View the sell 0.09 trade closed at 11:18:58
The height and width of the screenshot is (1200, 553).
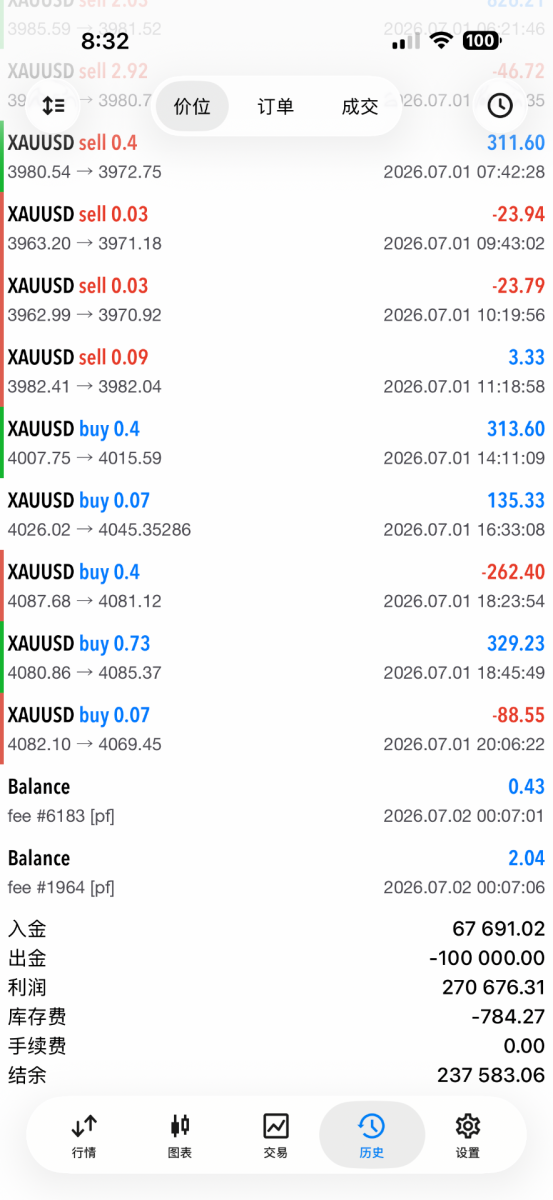pos(276,371)
